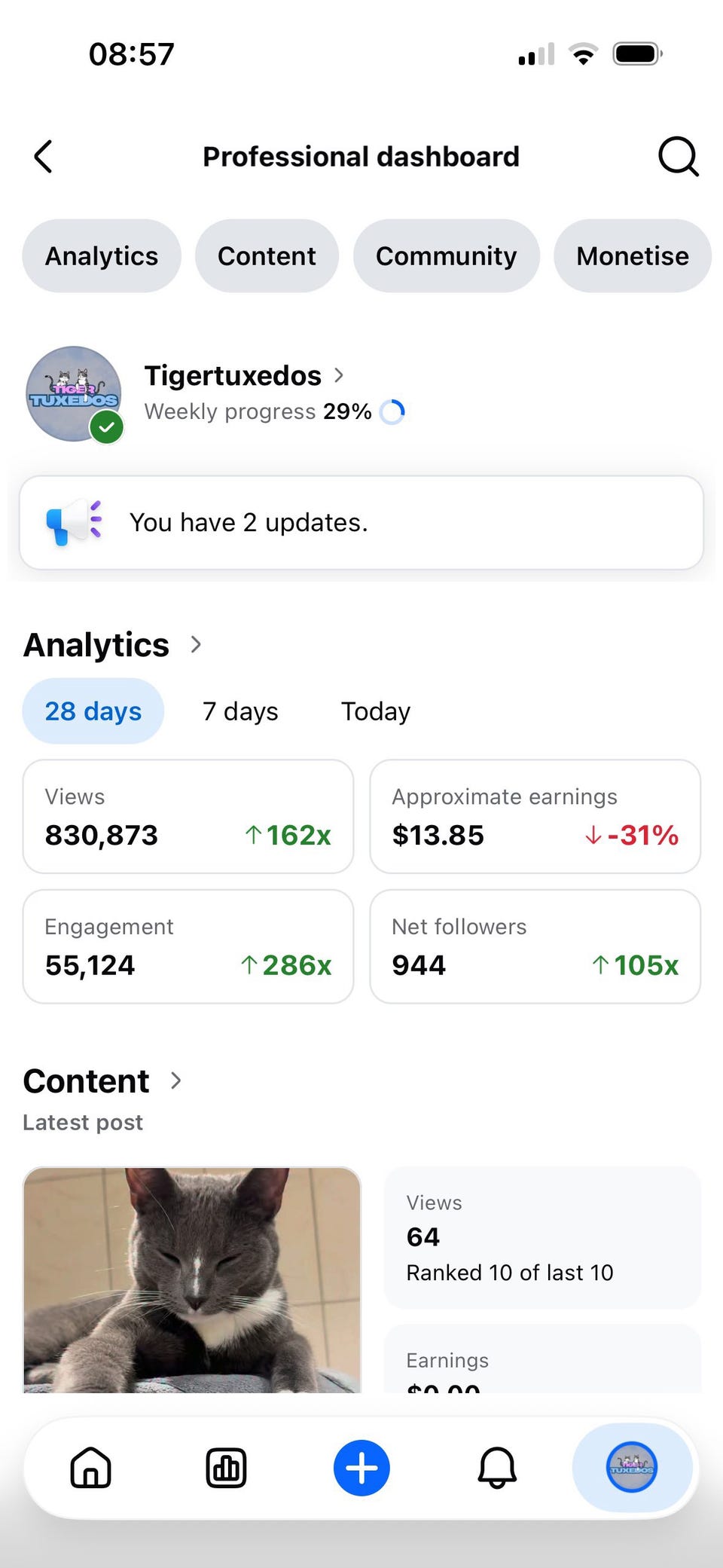Viewport: 723px width, 1568px height.
Task: Select the Analytics chip at the top
Action: point(102,256)
